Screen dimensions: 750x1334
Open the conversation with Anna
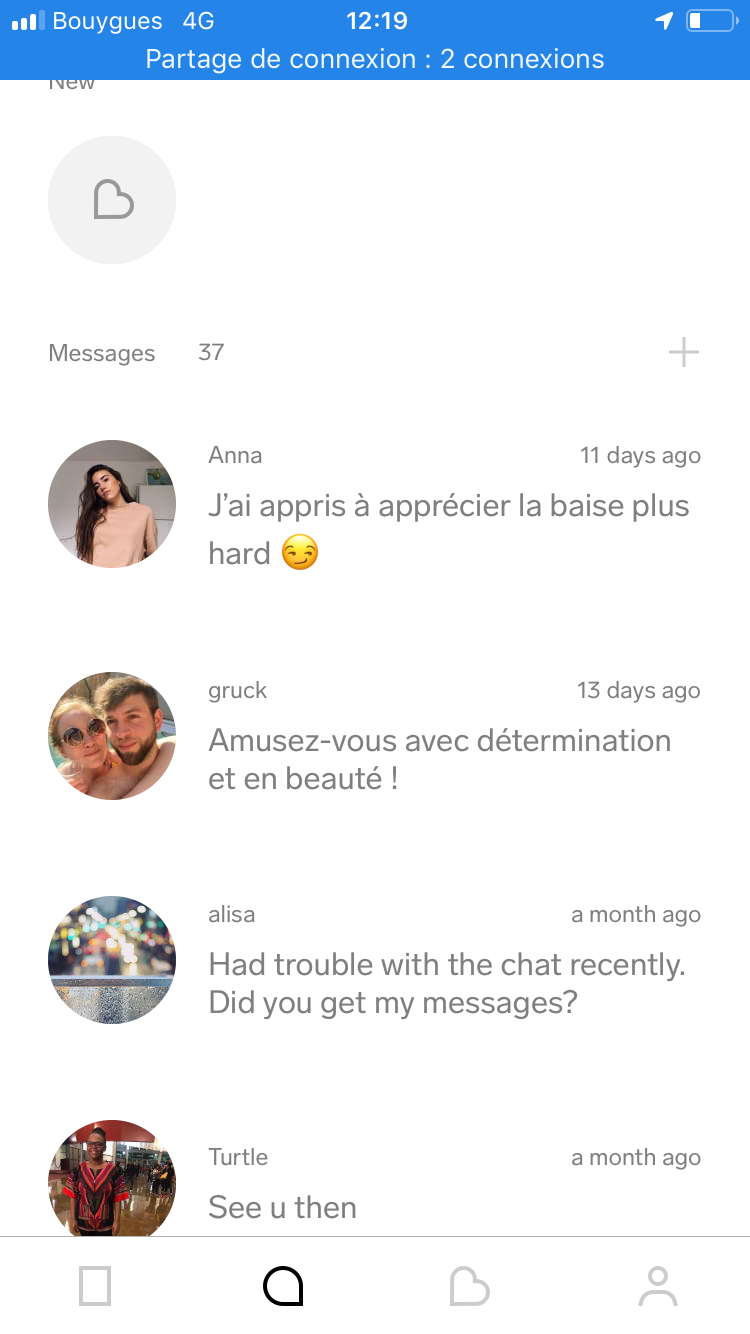[375, 505]
